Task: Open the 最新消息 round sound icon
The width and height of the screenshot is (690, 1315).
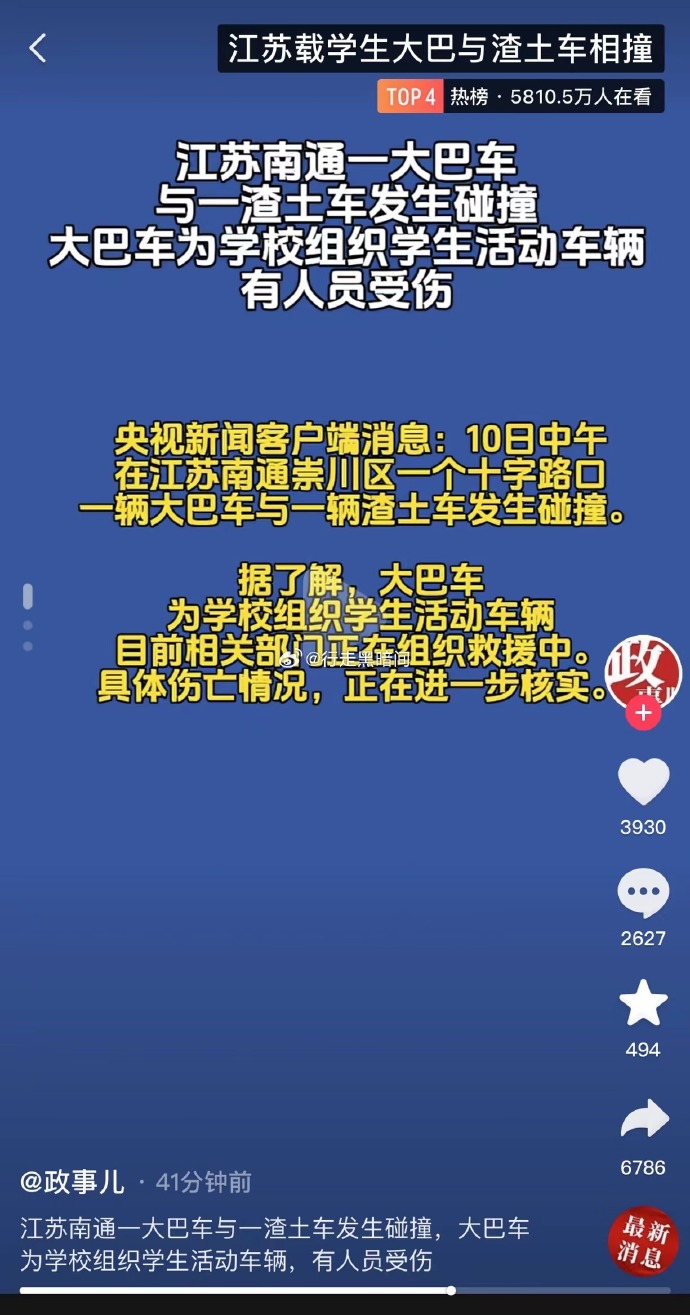Action: click(x=643, y=1240)
